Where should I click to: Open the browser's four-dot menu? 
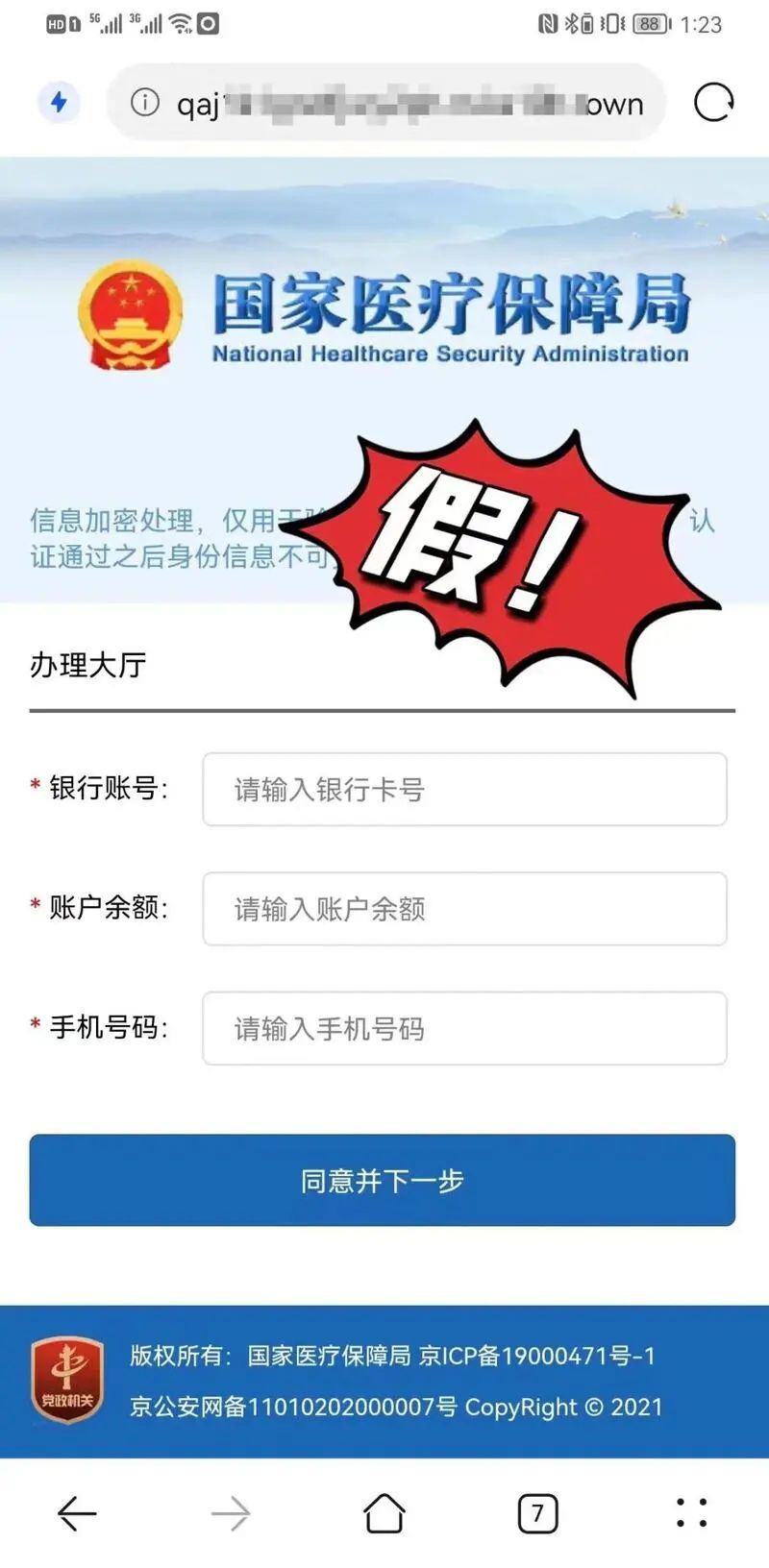click(x=691, y=1513)
